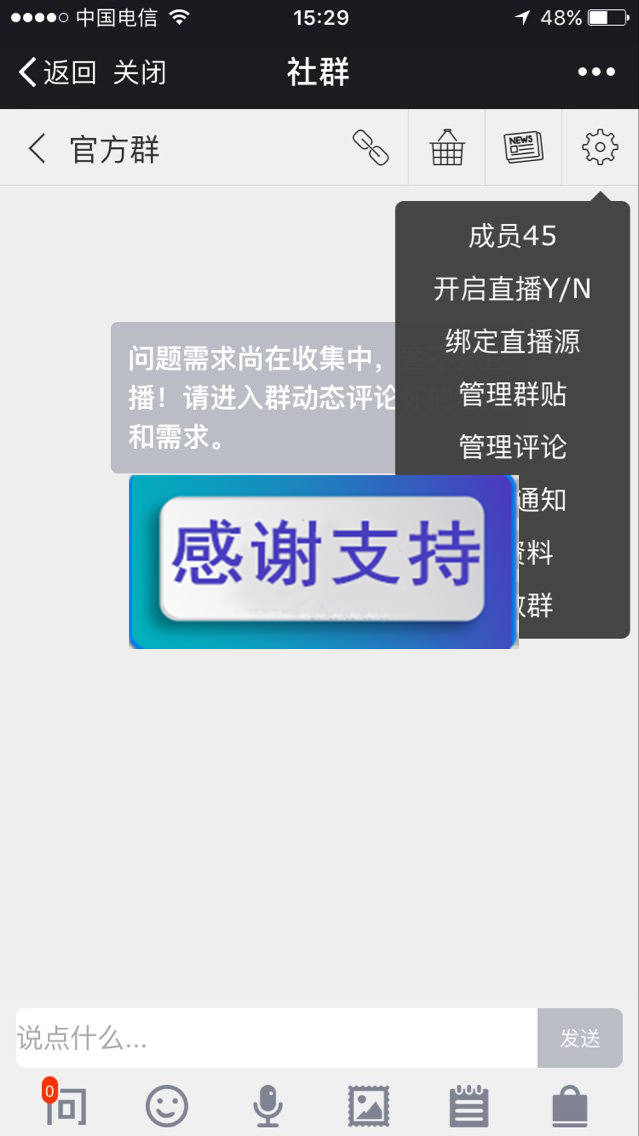Focus the 说点什么 message input
This screenshot has height=1136, width=639.
point(275,1038)
